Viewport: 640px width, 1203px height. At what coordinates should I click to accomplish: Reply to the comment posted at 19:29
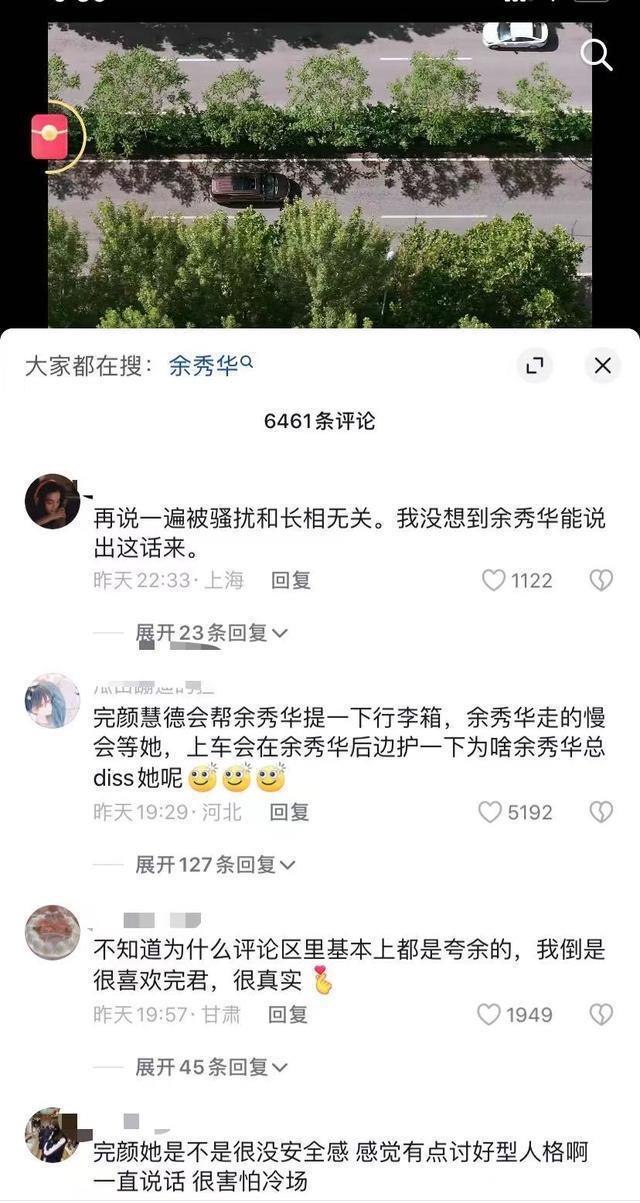click(289, 812)
